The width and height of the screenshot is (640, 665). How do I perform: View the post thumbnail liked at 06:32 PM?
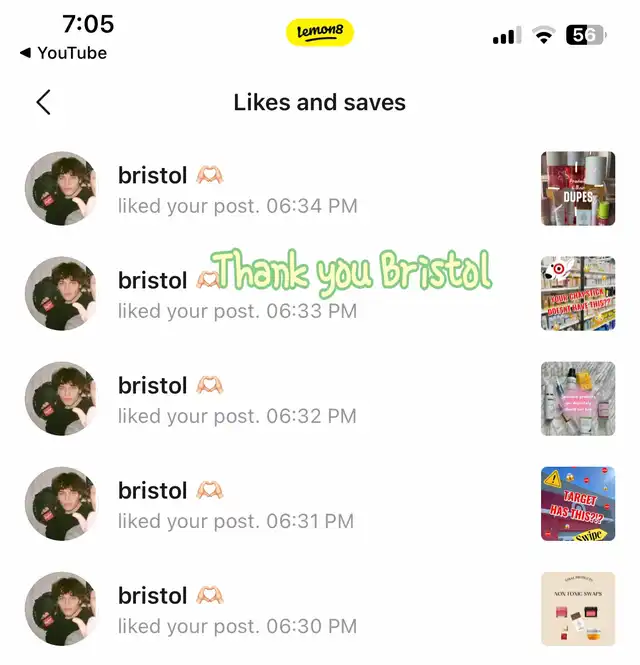[x=577, y=399]
